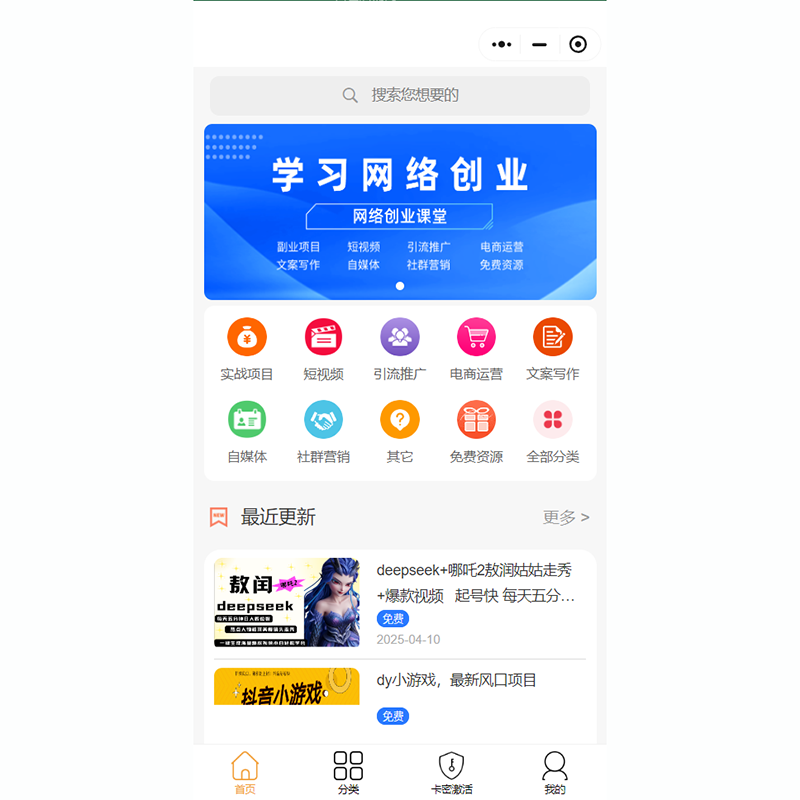Viewport: 800px width, 800px height.
Task: Open the 短视频 category
Action: click(324, 348)
